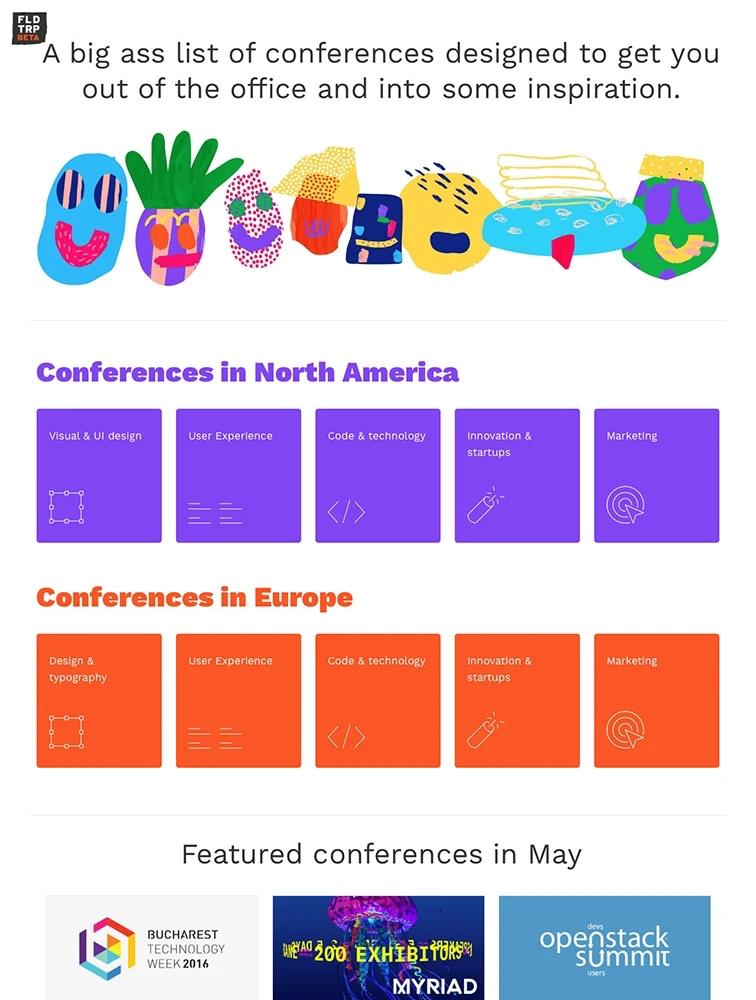Open North America Marketing conferences
This screenshot has width=756, height=1000.
pyautogui.click(x=656, y=476)
